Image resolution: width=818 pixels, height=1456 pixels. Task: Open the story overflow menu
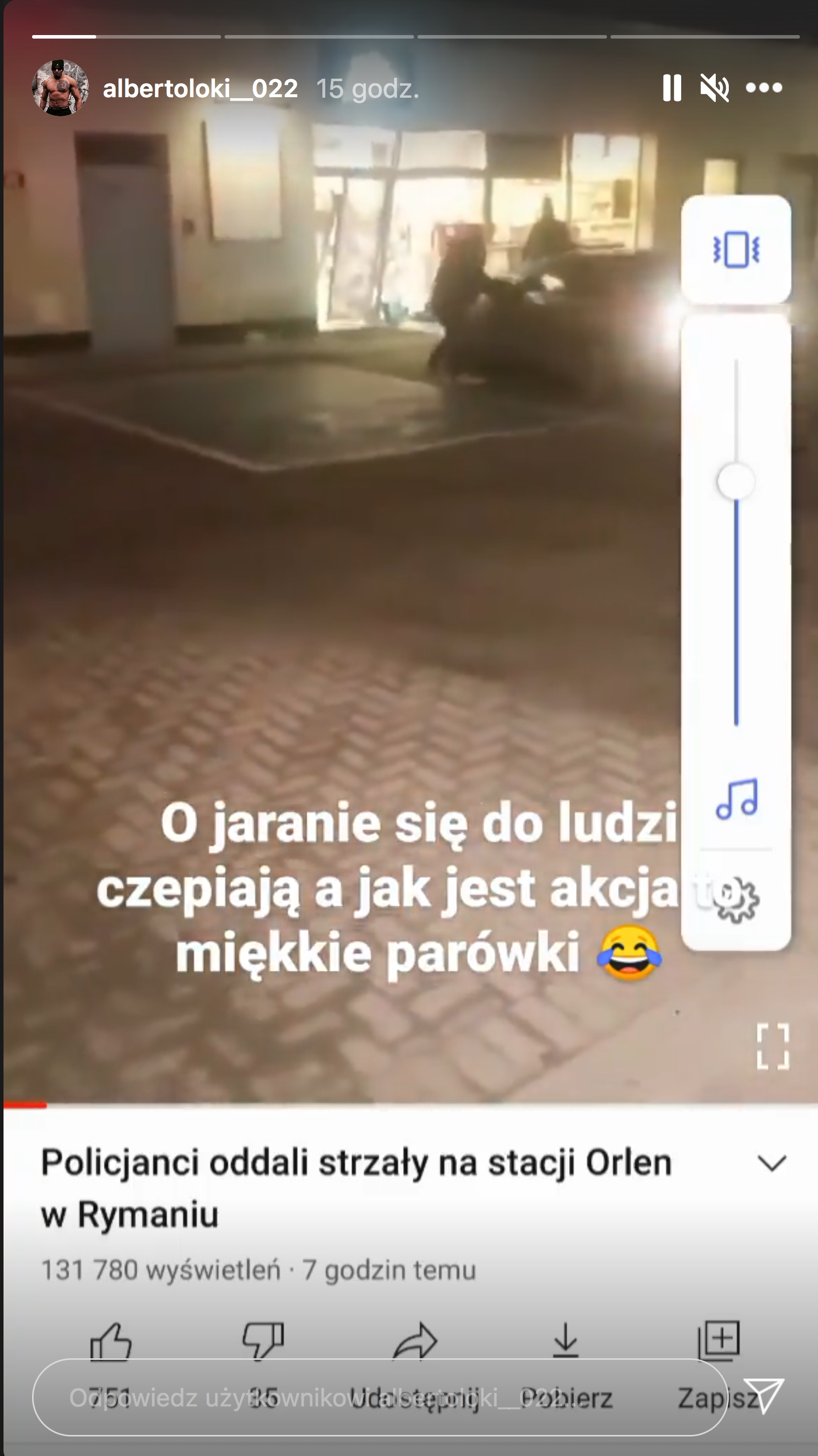click(x=764, y=88)
